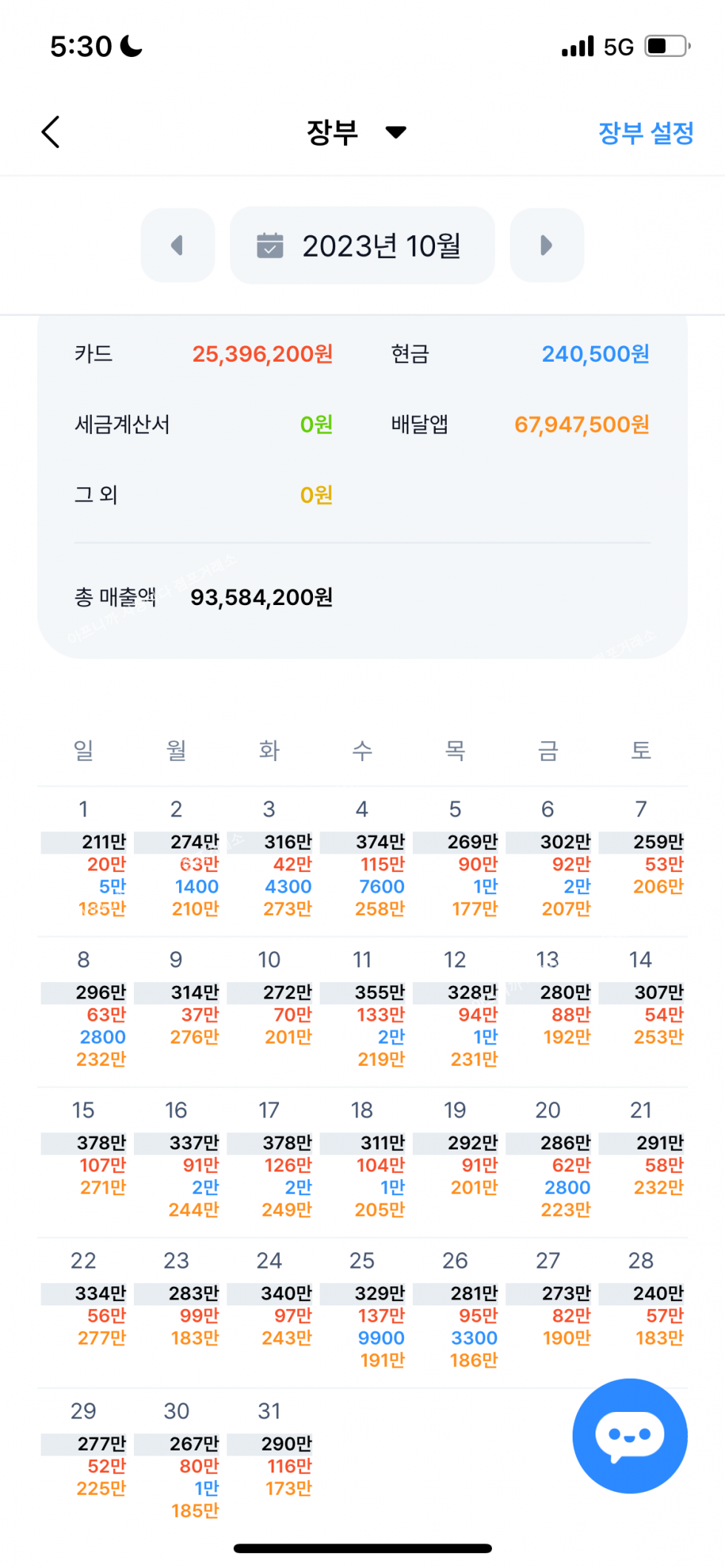Open the chat bot floating button
Viewport: 725px width, 1568px height.
coord(630,1436)
